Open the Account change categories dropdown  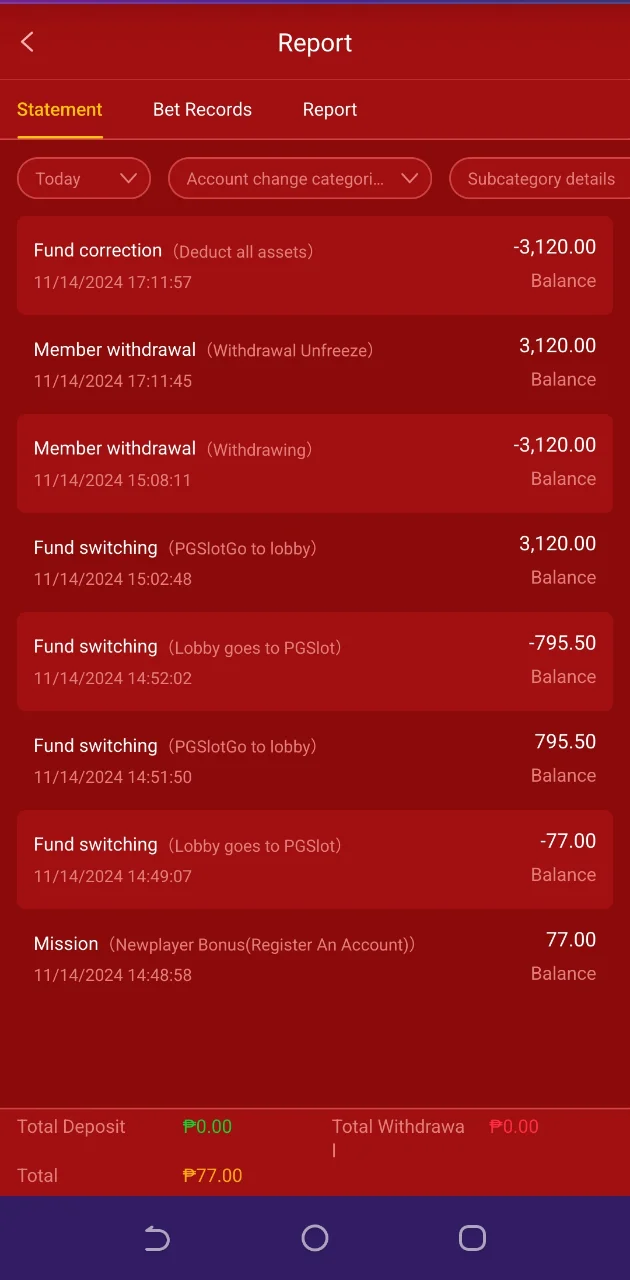coord(300,179)
